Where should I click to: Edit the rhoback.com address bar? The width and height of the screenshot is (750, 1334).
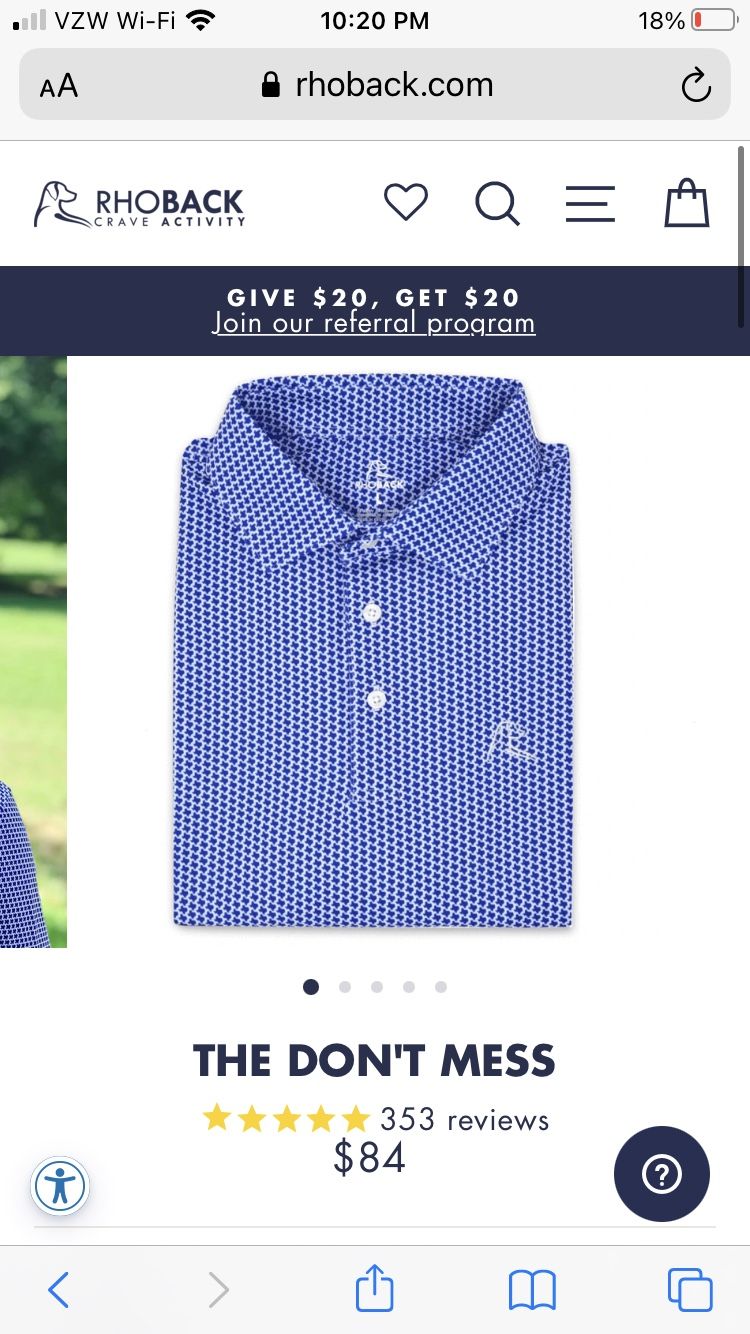(378, 85)
